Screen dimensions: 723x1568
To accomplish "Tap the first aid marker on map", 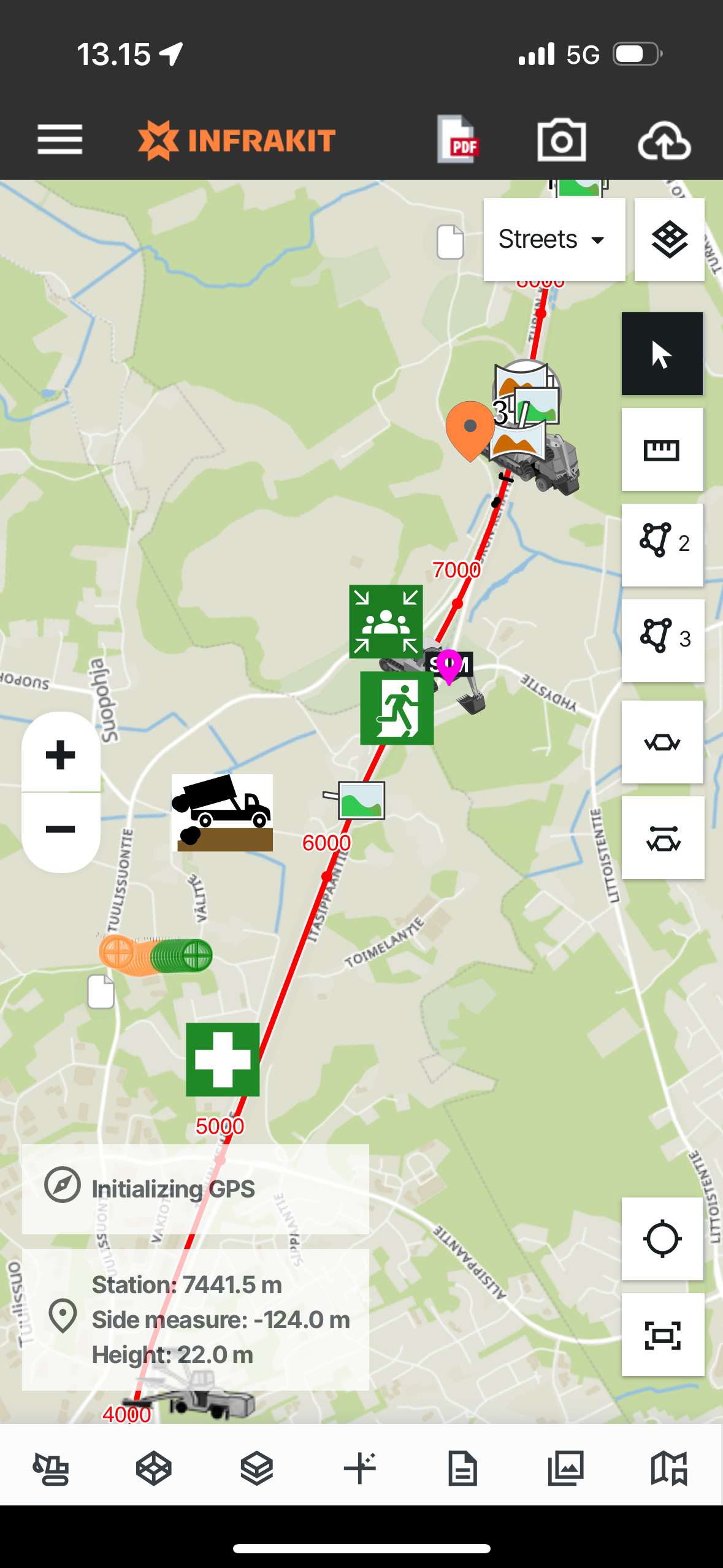I will pyautogui.click(x=223, y=1059).
